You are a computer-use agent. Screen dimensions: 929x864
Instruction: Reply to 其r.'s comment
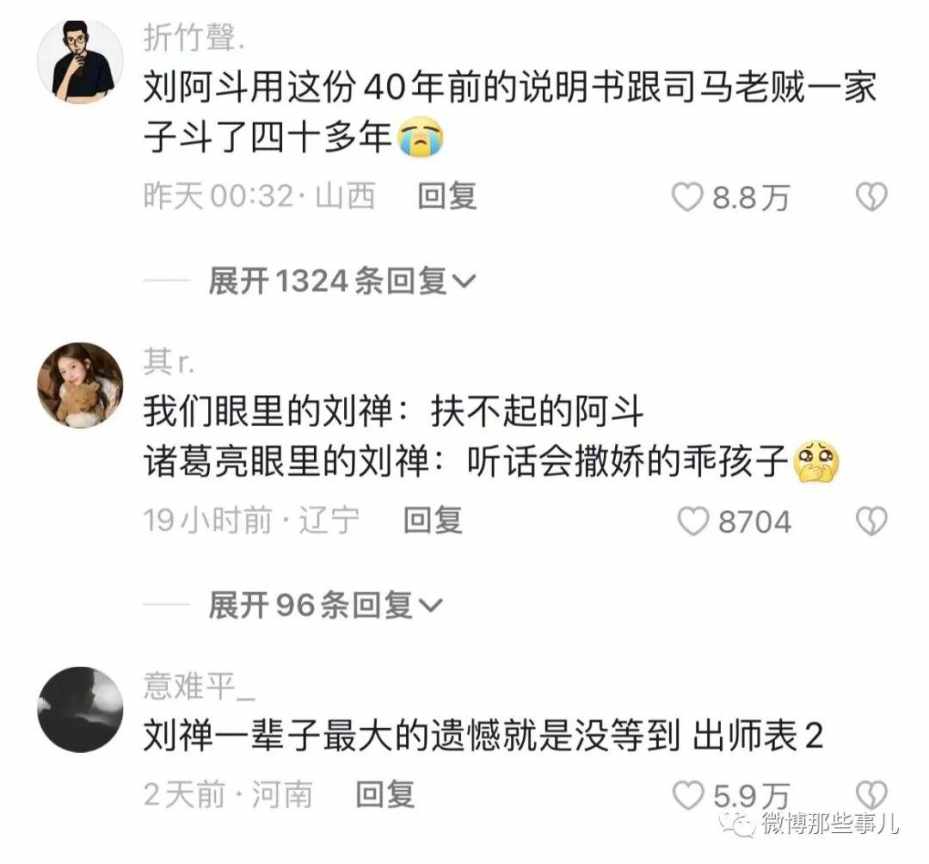[432, 520]
